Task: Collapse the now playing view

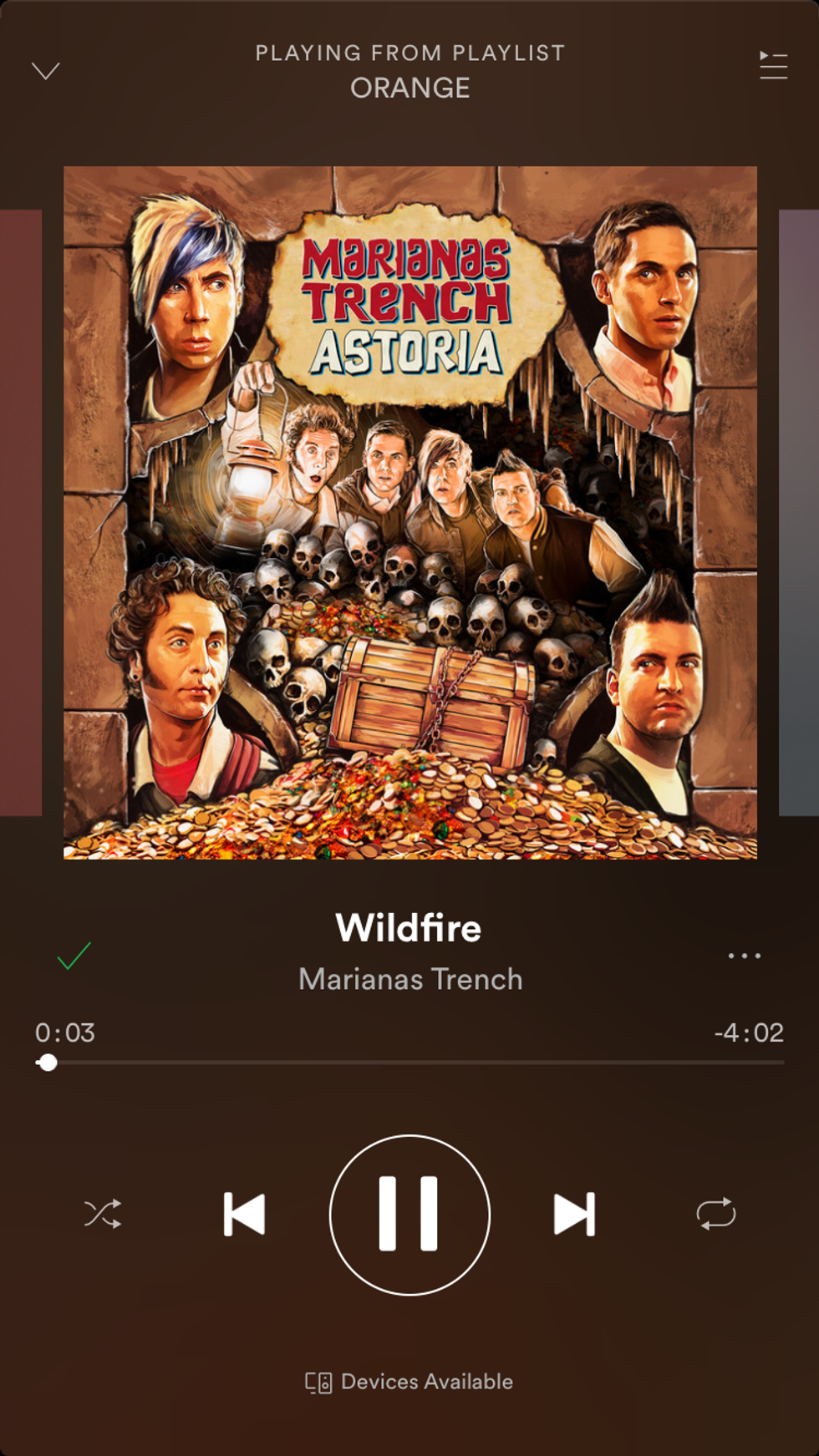Action: click(x=46, y=71)
